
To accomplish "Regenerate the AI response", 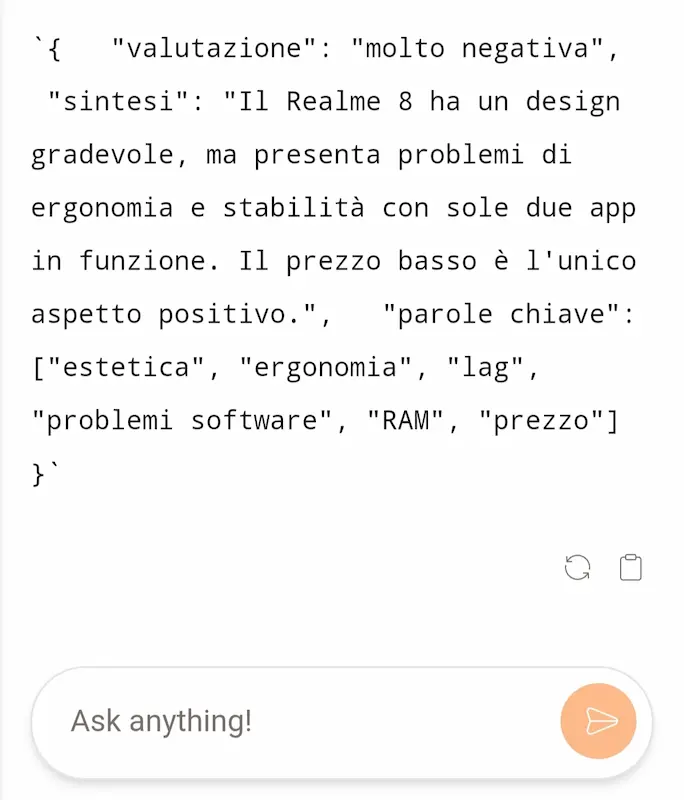I will coord(577,568).
